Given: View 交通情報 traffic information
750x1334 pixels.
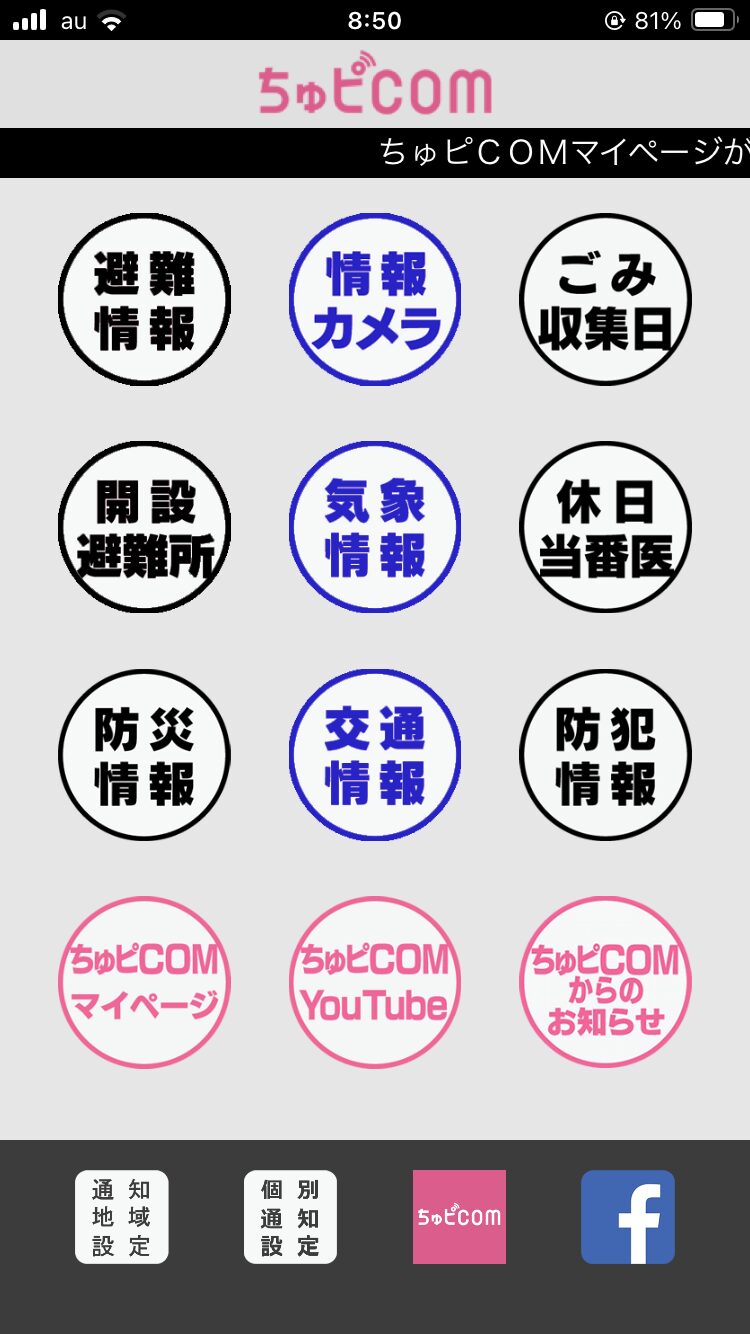Looking at the screenshot, I should click(x=375, y=755).
